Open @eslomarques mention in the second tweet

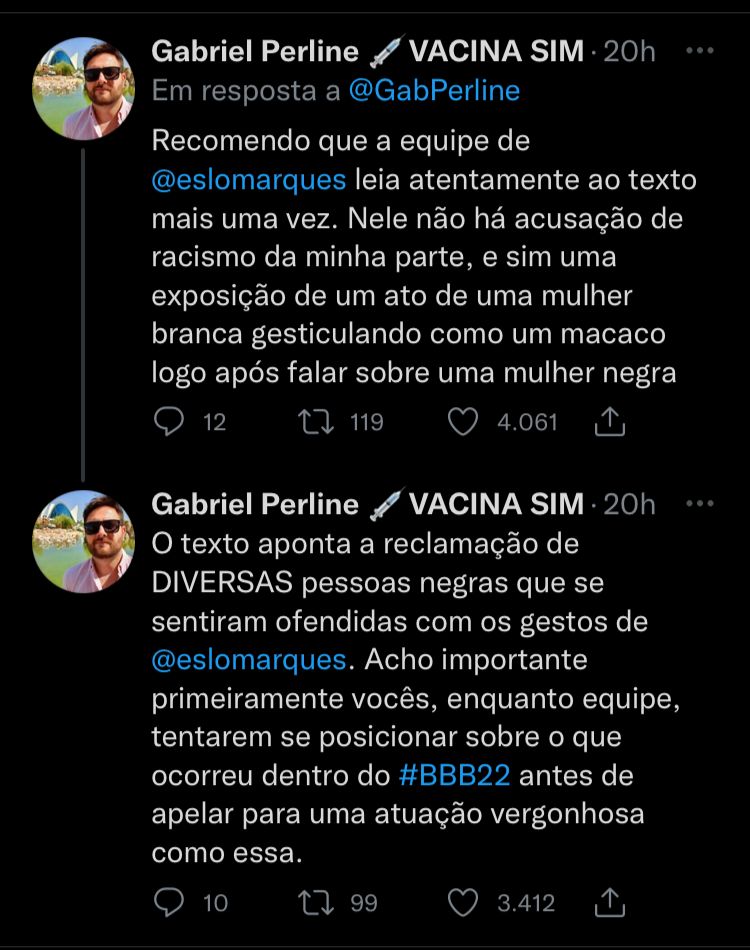click(x=249, y=660)
